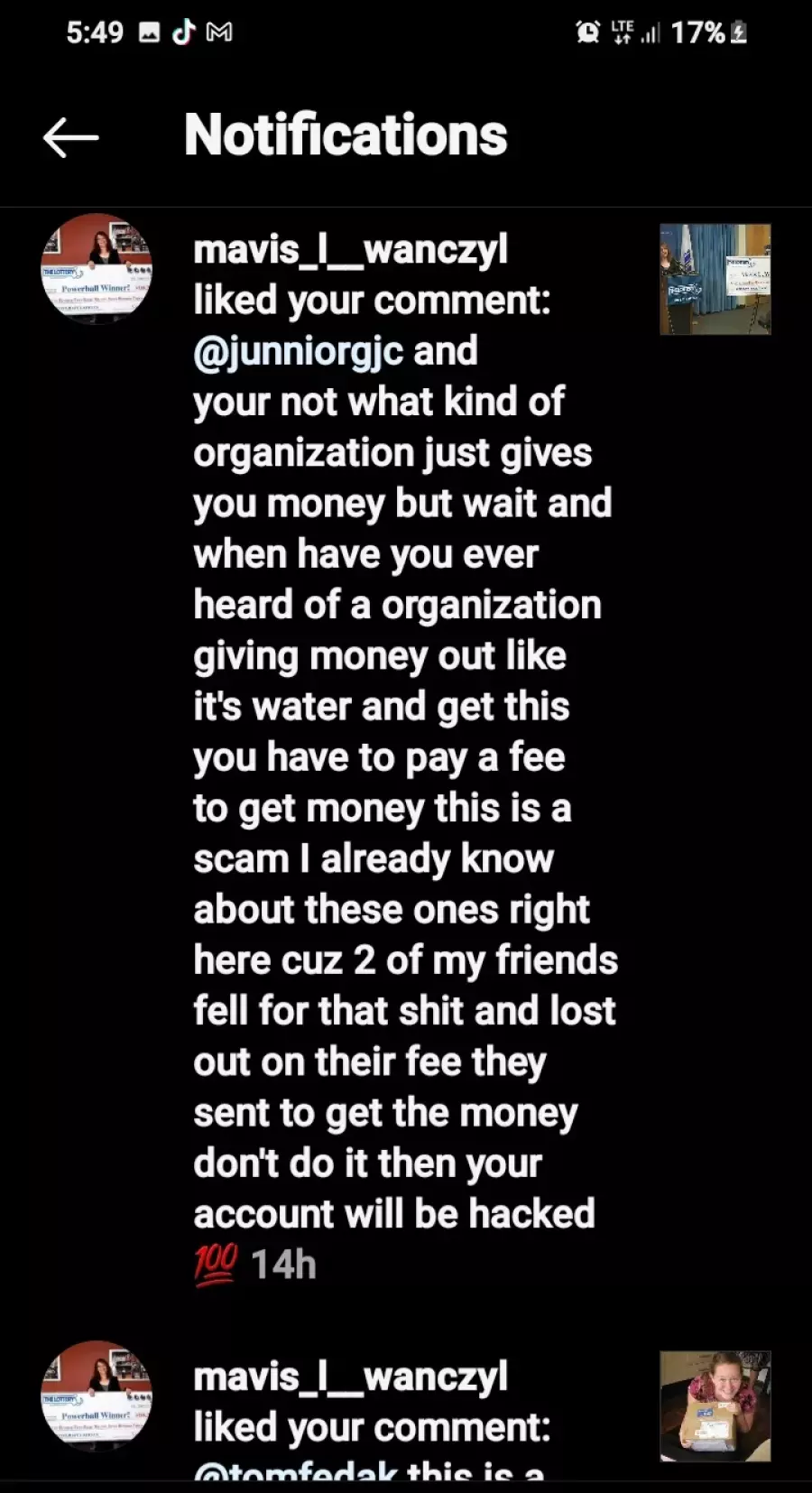This screenshot has width=812, height=1493.
Task: Open the post thumbnail of woman holding package
Action: coord(715,1405)
